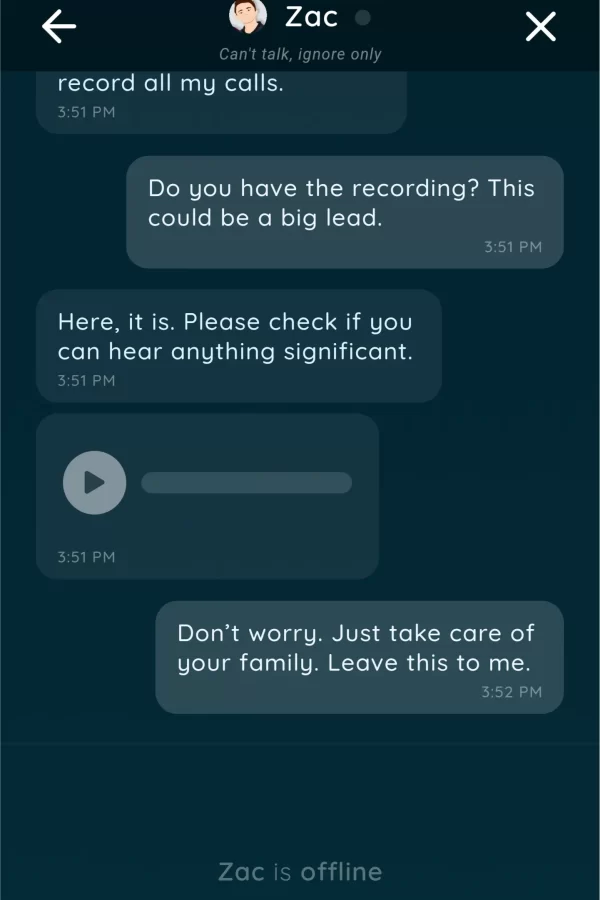The height and width of the screenshot is (900, 600).
Task: Close the chat with Zac
Action: (541, 28)
